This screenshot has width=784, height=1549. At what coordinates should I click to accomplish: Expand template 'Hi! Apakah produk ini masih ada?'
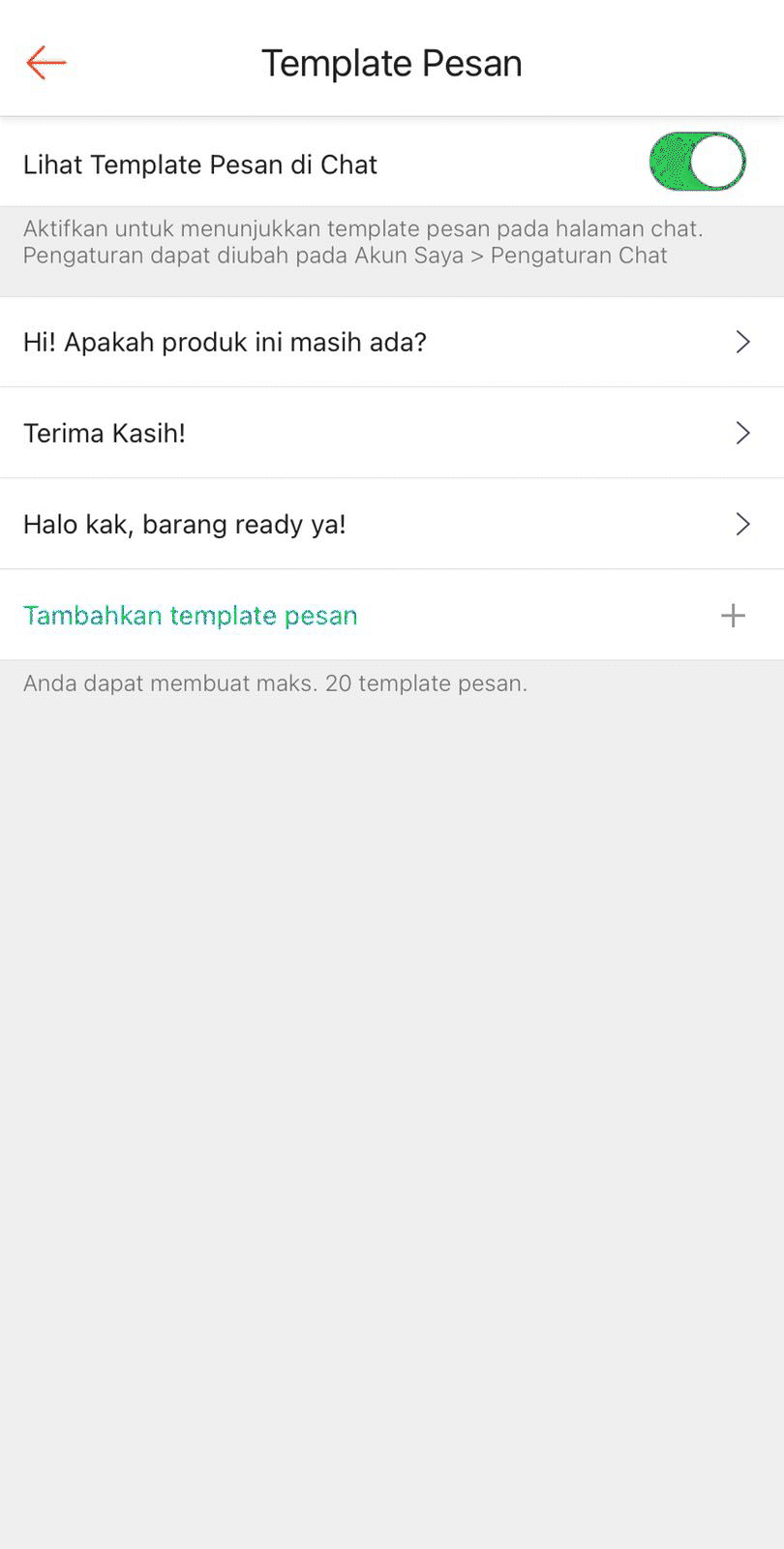tap(741, 342)
